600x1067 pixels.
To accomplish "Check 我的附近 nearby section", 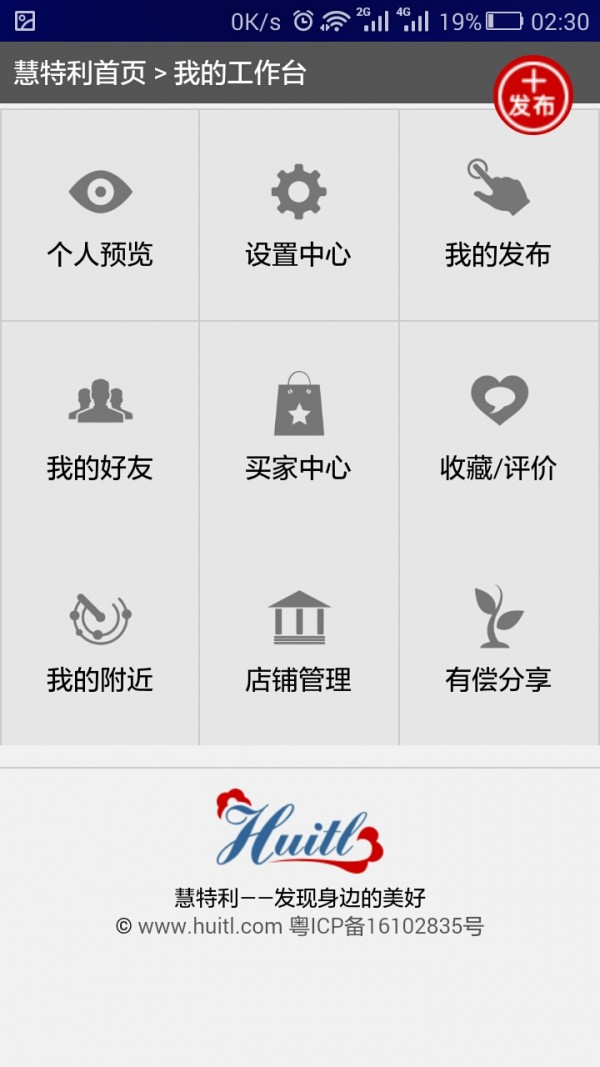I will (x=100, y=639).
